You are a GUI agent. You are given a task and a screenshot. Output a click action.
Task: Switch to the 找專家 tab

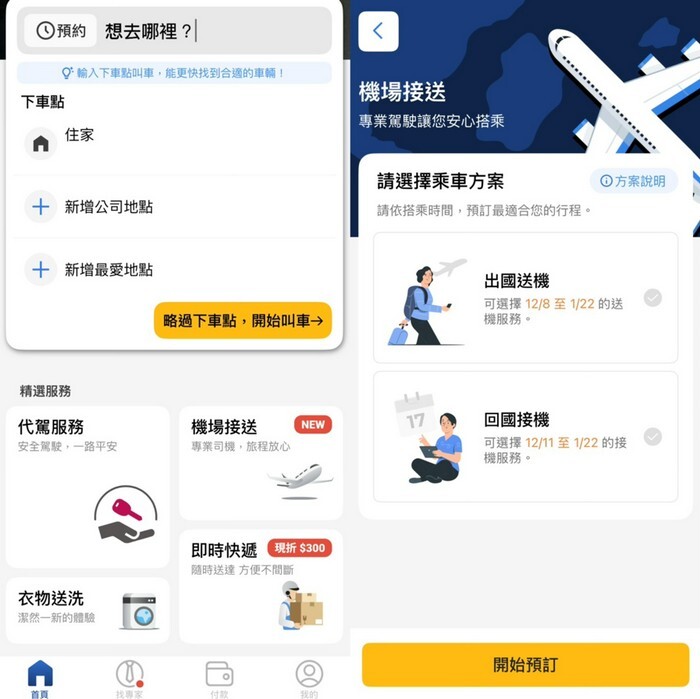coord(130,678)
